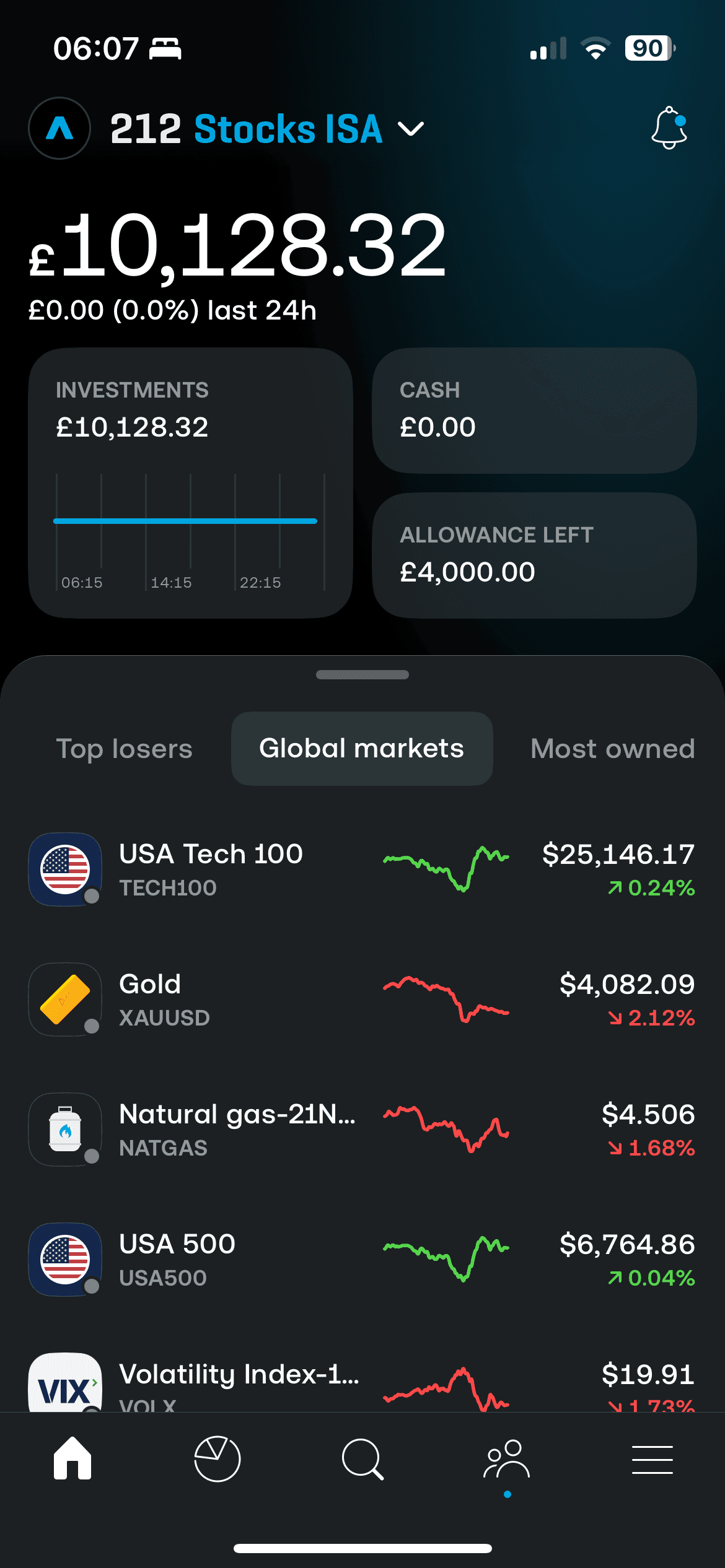View the Natural gas NATGAS row
Viewport: 725px width, 1568px height.
coord(362,1130)
